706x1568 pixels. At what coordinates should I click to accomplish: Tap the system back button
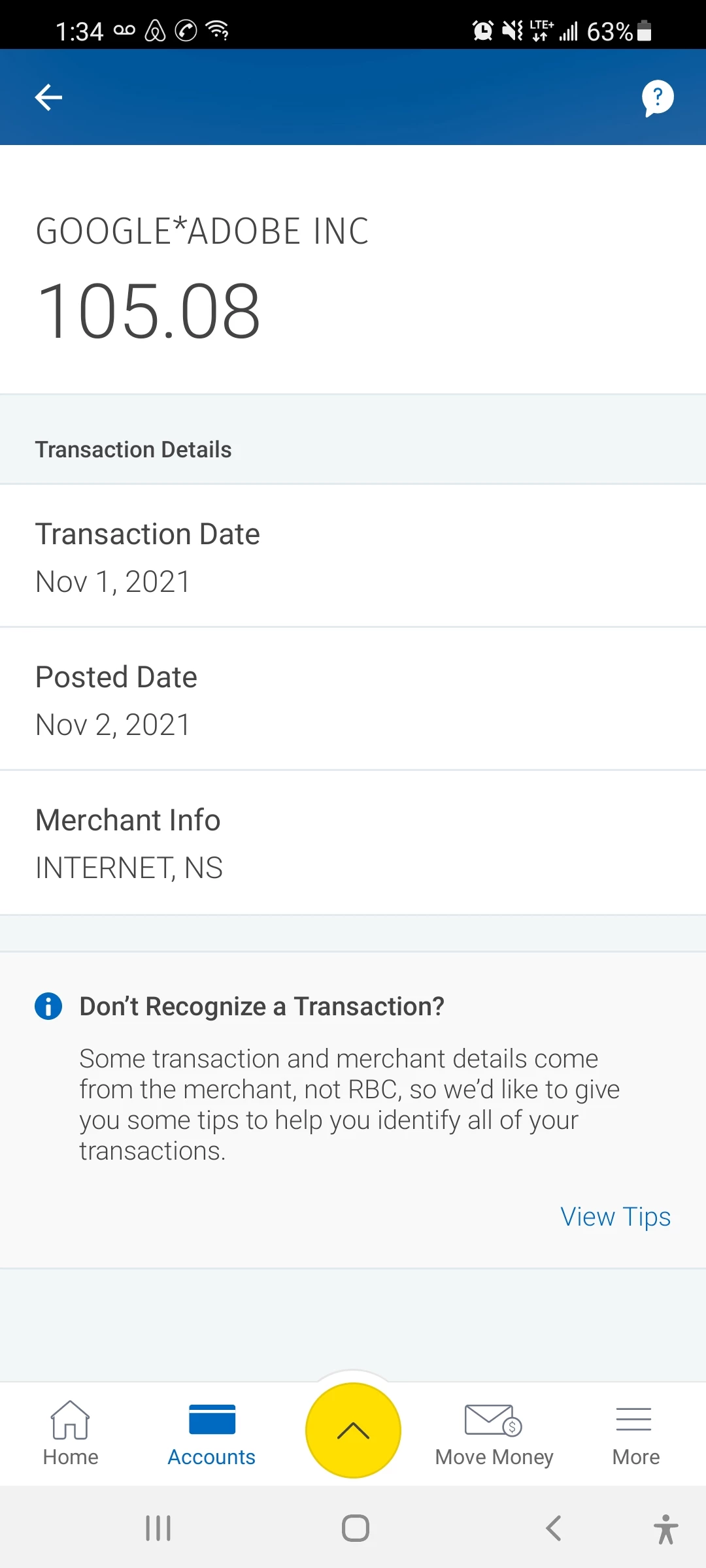pyautogui.click(x=554, y=1528)
